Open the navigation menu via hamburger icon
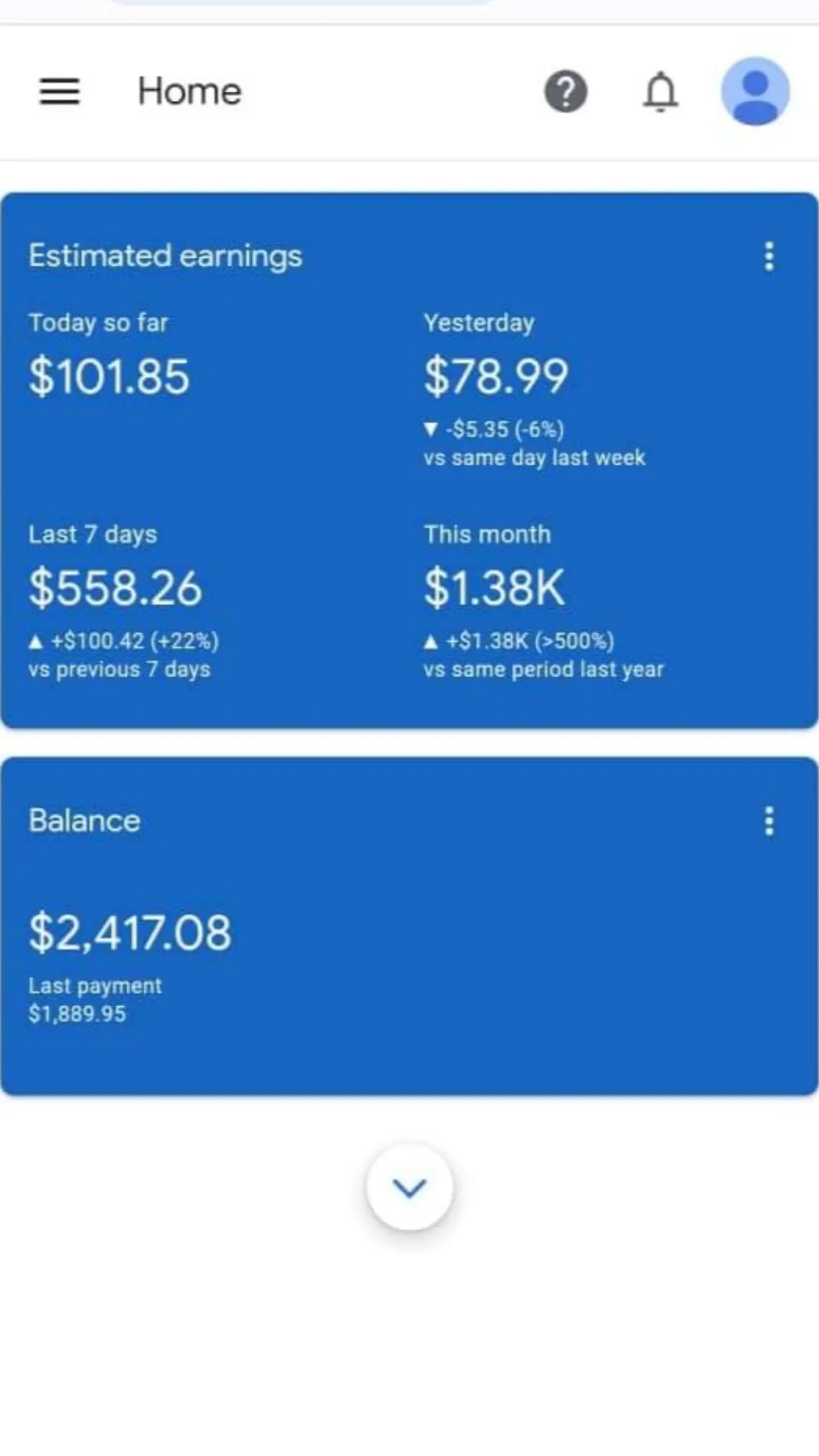This screenshot has width=819, height=1456. point(59,91)
